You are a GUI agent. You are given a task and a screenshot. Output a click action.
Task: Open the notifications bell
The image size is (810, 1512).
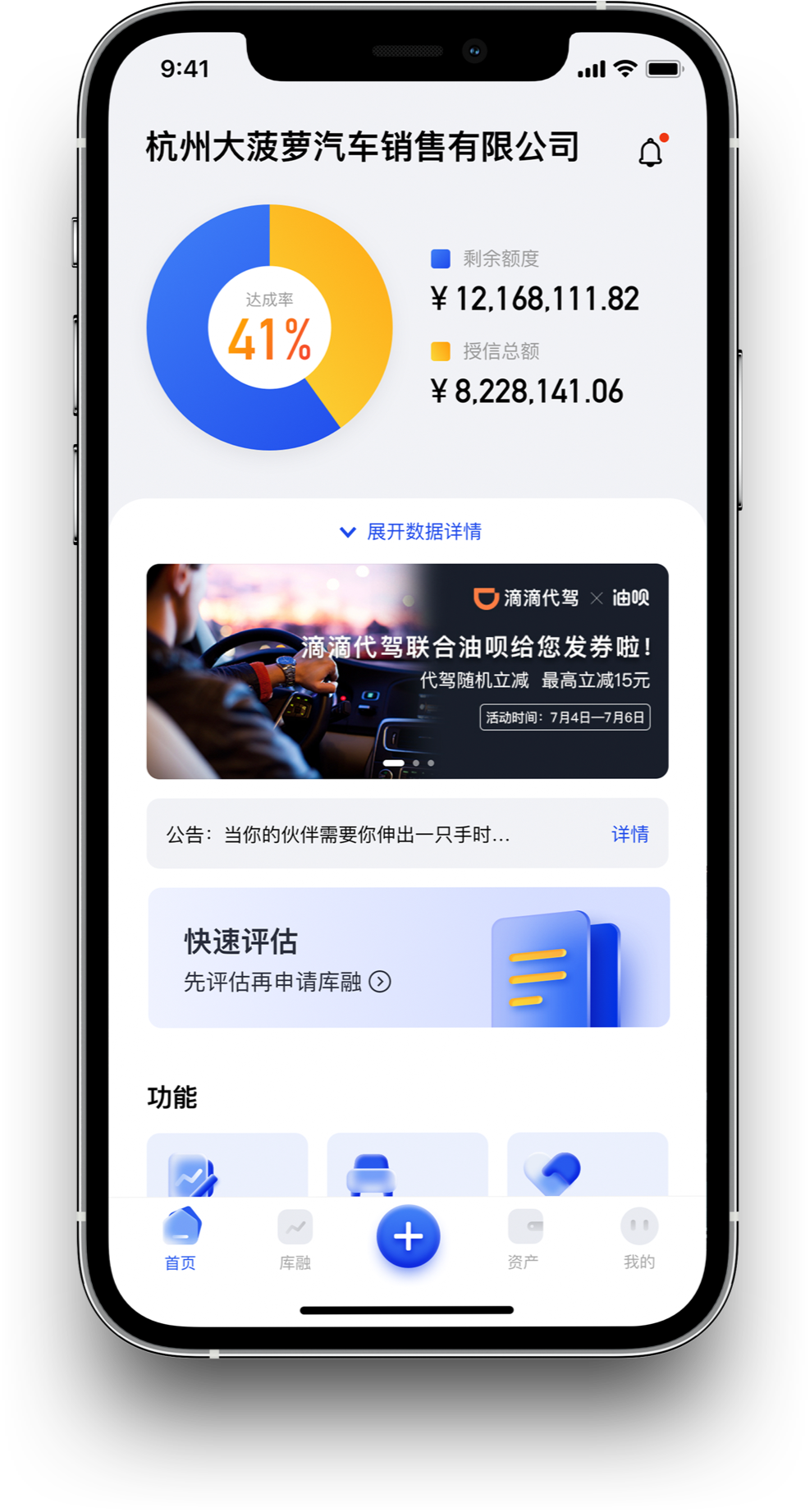[x=651, y=152]
